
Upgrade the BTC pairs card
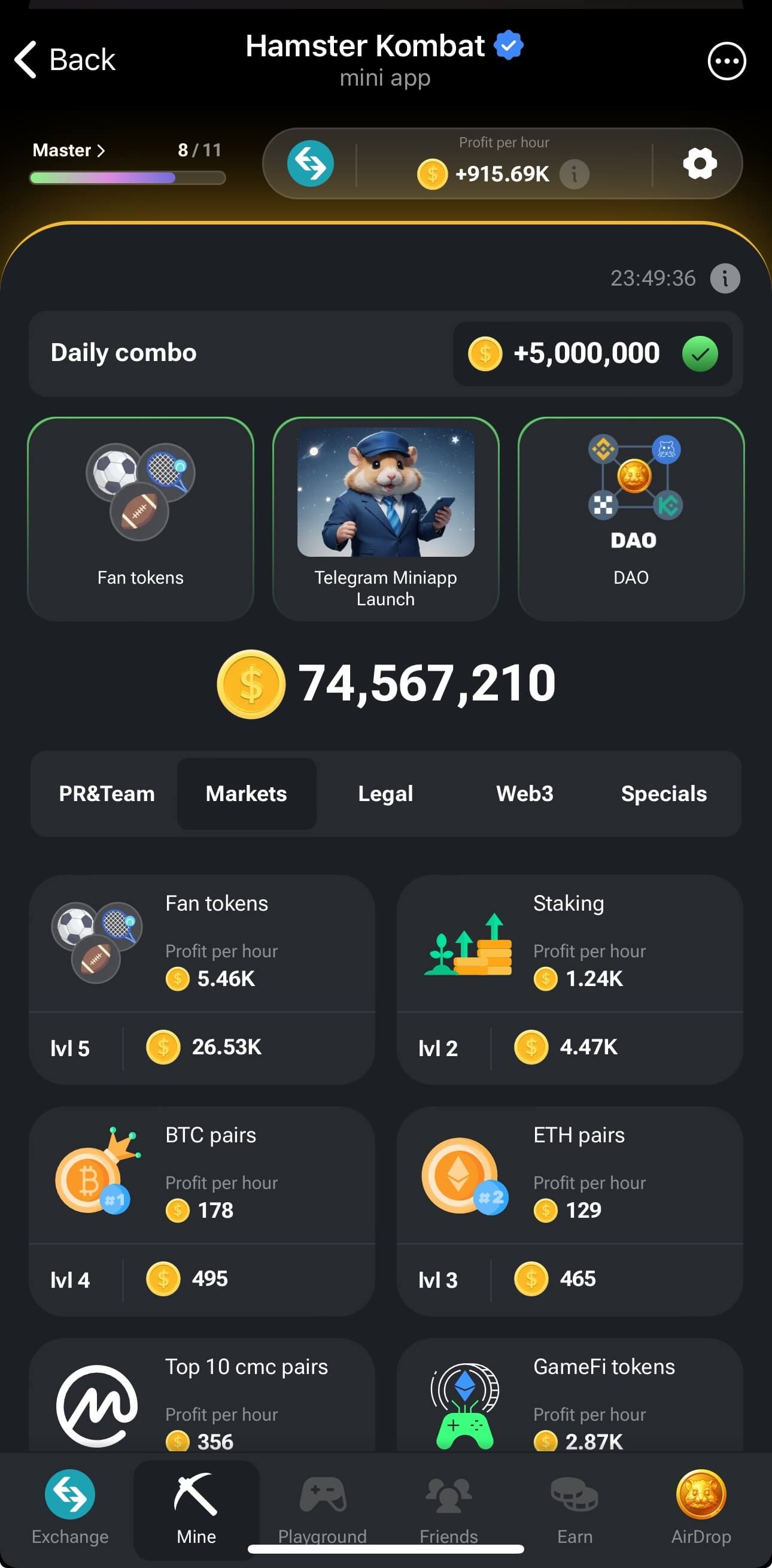[201, 1210]
